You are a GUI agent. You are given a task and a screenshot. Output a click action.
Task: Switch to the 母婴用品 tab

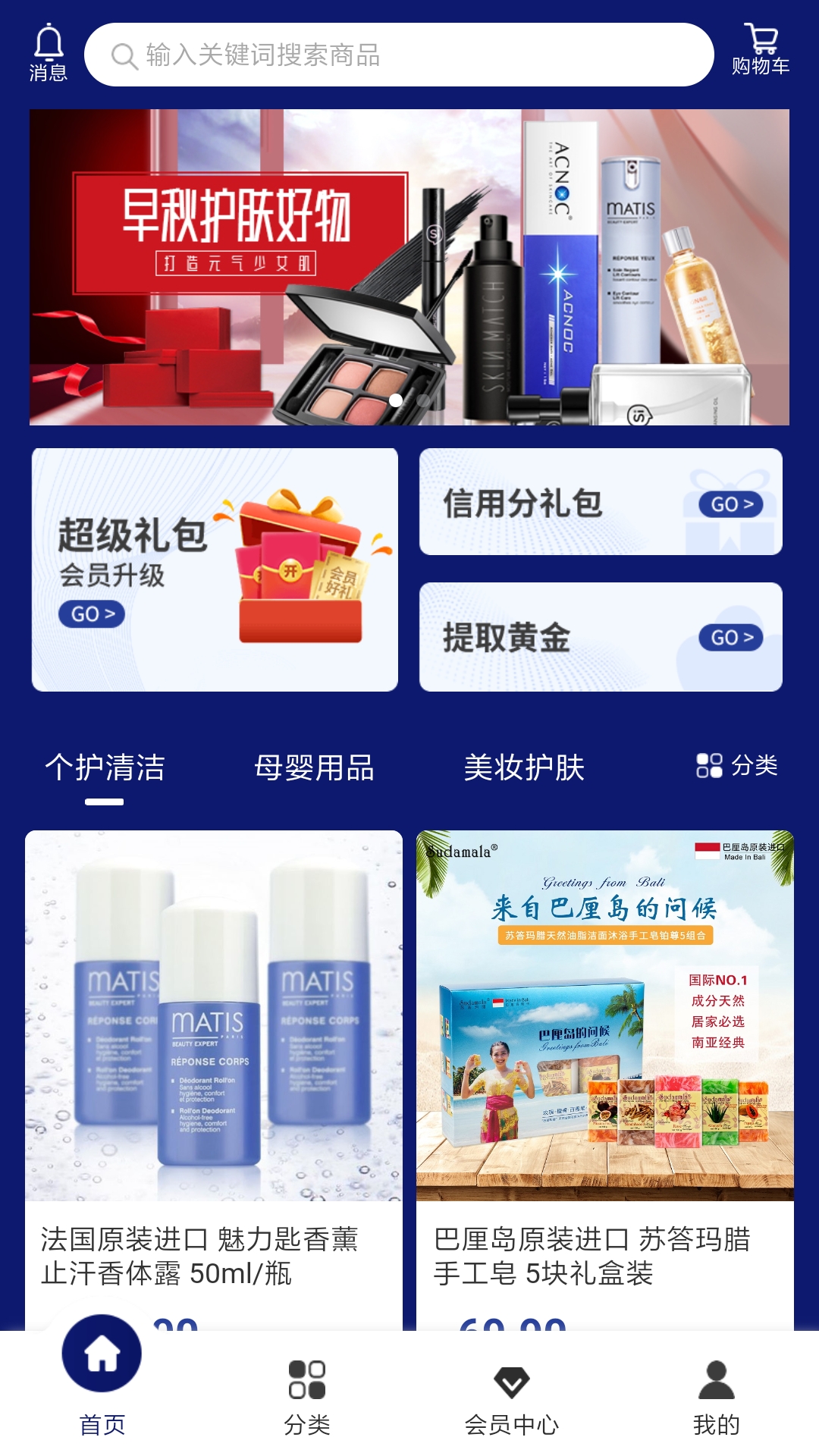tap(314, 767)
